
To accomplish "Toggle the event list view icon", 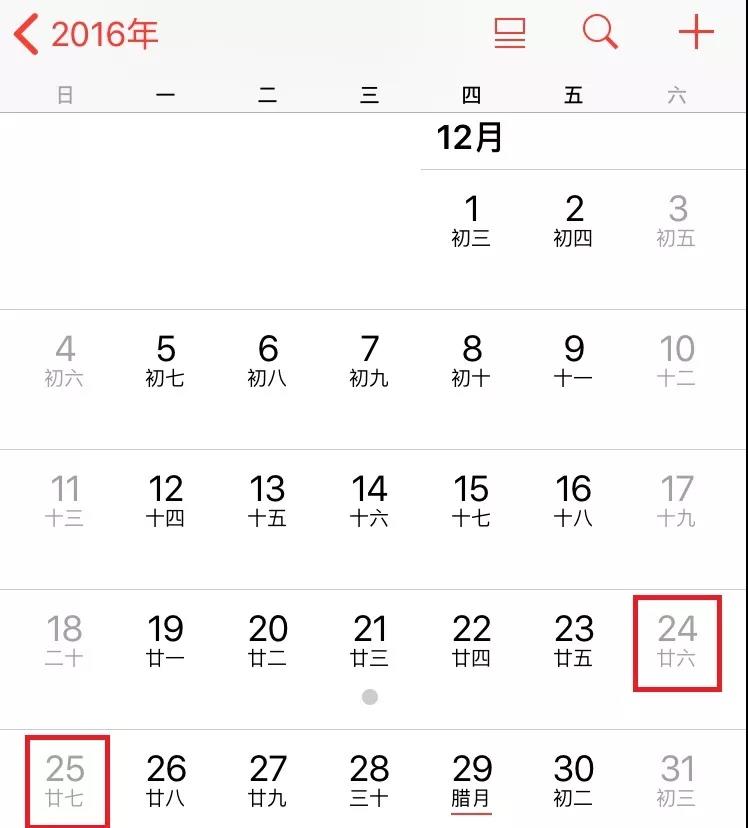I will point(510,33).
